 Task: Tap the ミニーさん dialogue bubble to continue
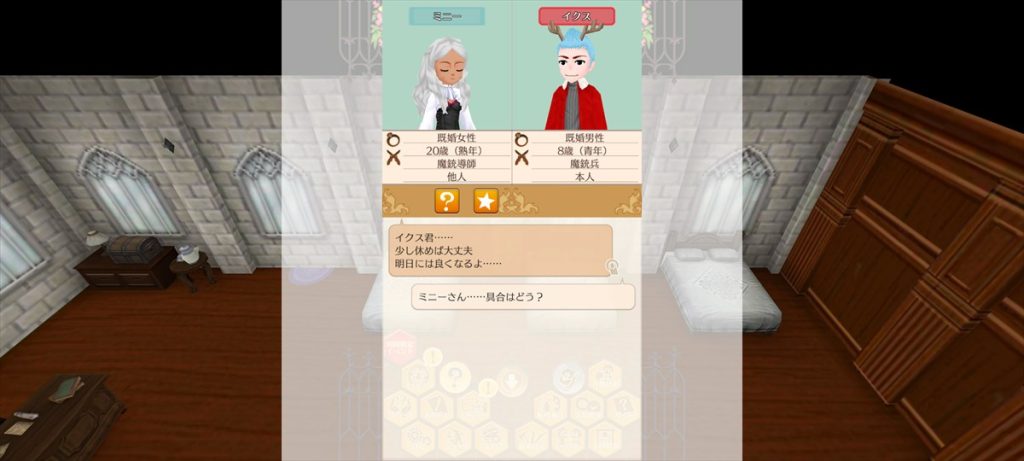pos(523,297)
